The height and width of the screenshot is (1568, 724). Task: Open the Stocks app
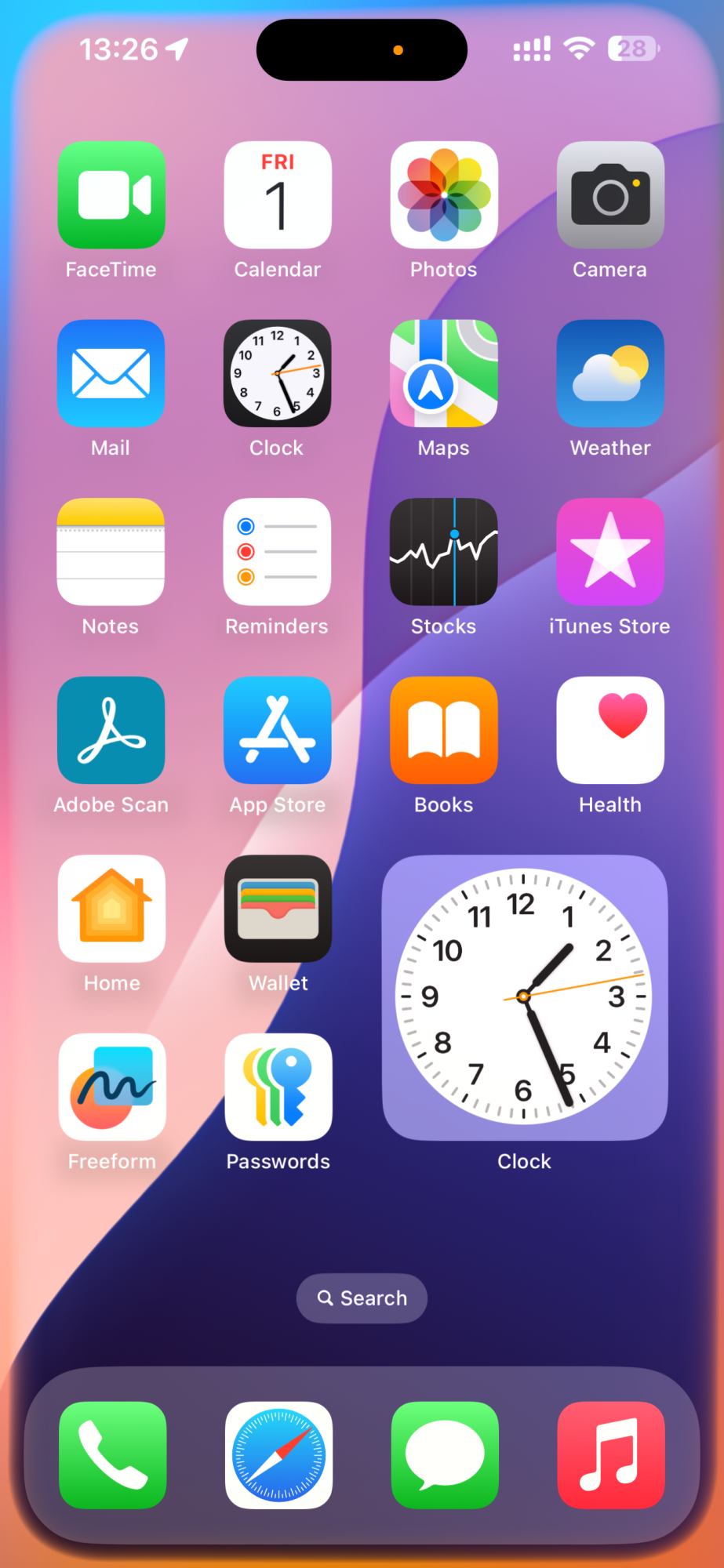pyautogui.click(x=444, y=552)
